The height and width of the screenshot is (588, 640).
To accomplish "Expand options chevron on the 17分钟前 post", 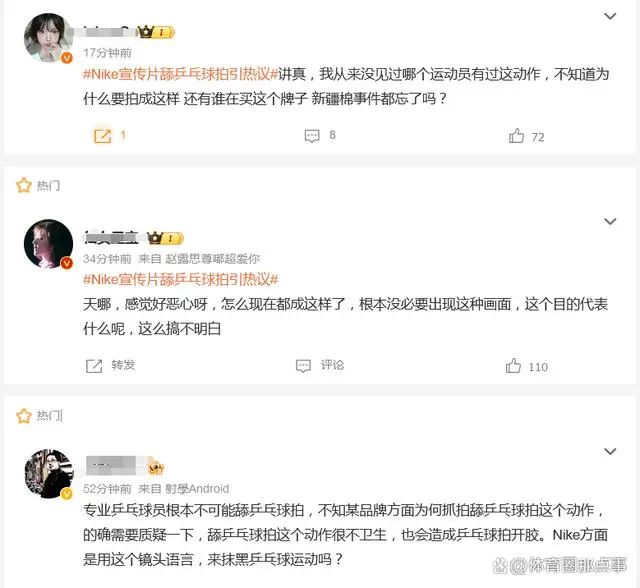I will click(610, 17).
